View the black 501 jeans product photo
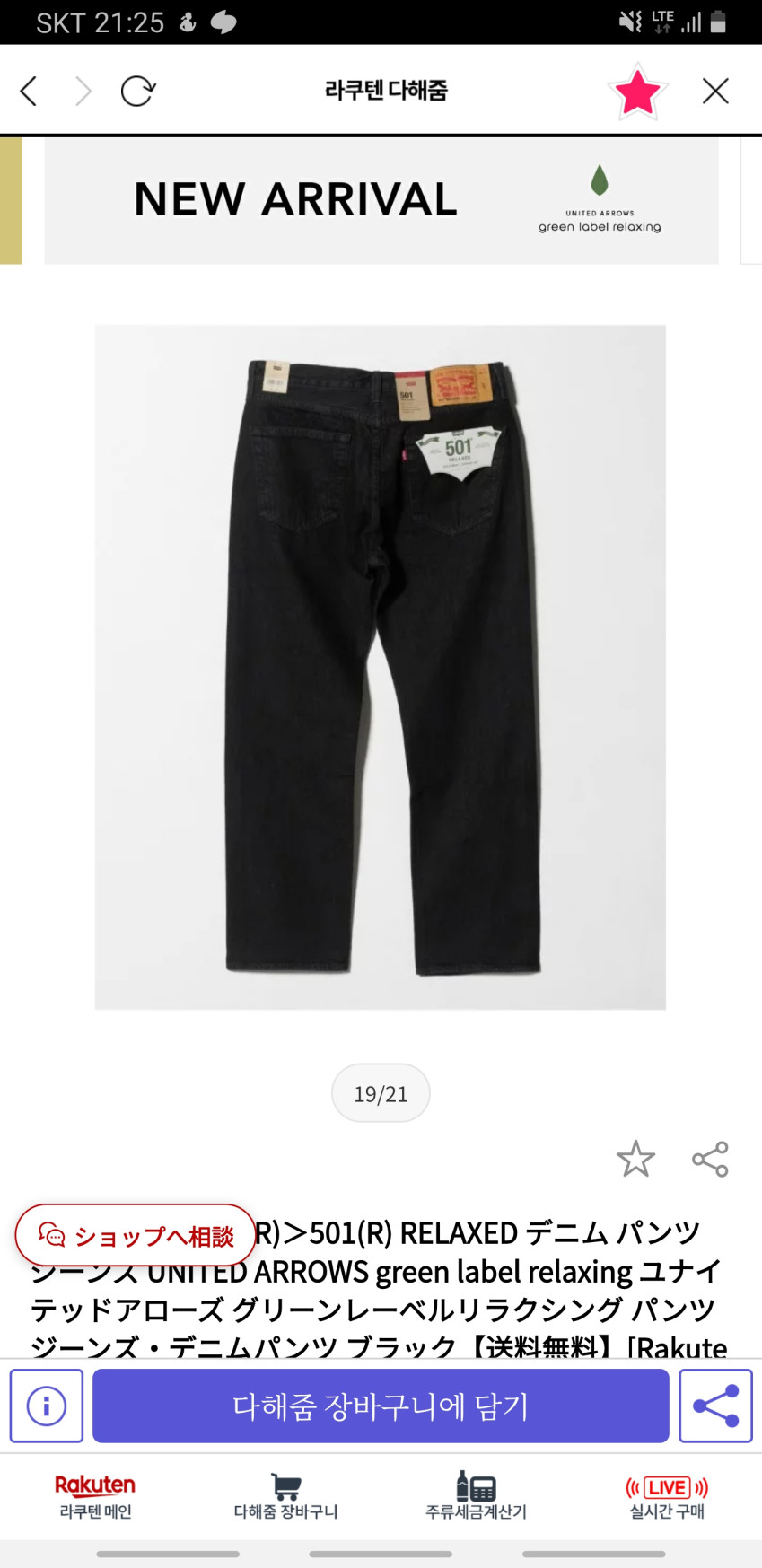Image resolution: width=762 pixels, height=1568 pixels. tap(381, 667)
